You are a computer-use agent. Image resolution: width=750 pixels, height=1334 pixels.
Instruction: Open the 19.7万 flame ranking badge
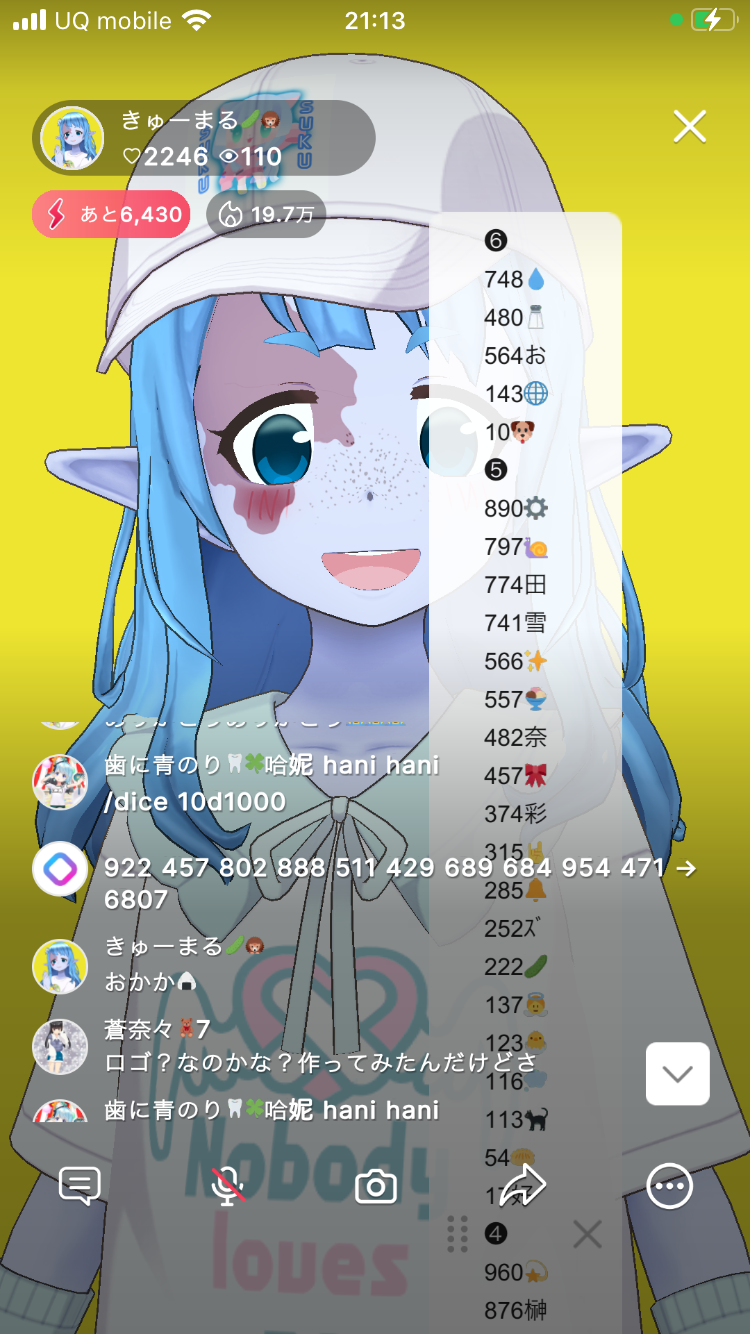coord(266,214)
